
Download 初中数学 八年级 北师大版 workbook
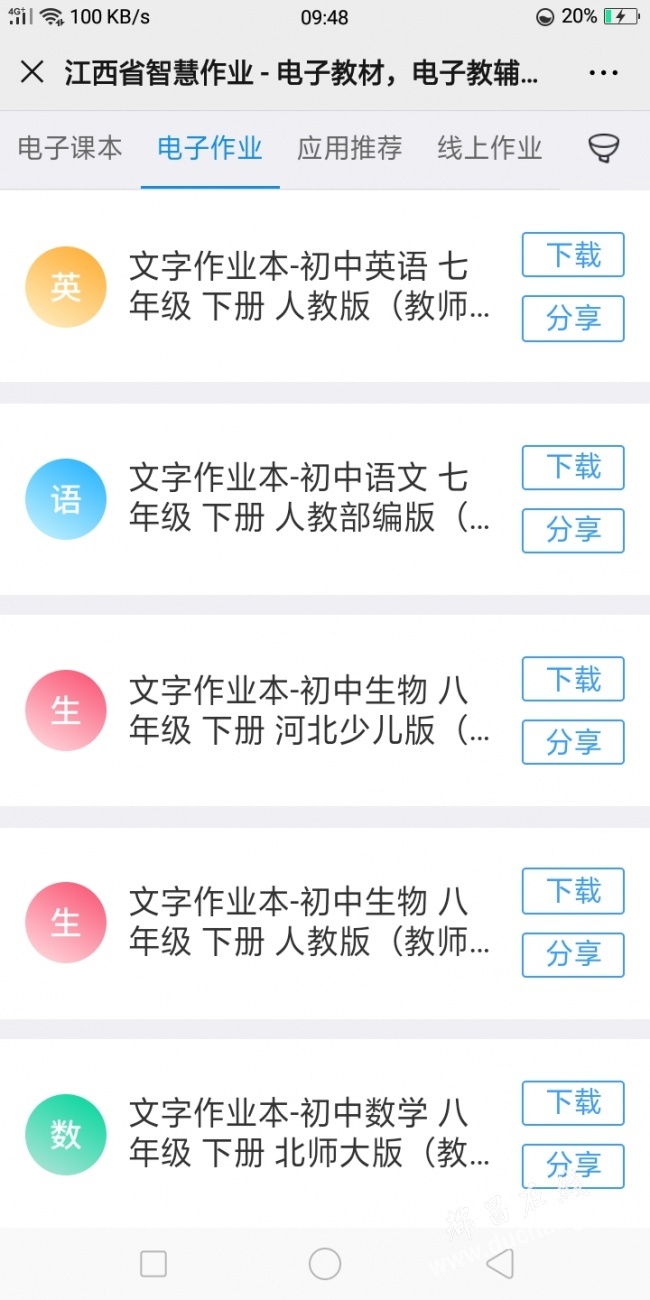573,1103
